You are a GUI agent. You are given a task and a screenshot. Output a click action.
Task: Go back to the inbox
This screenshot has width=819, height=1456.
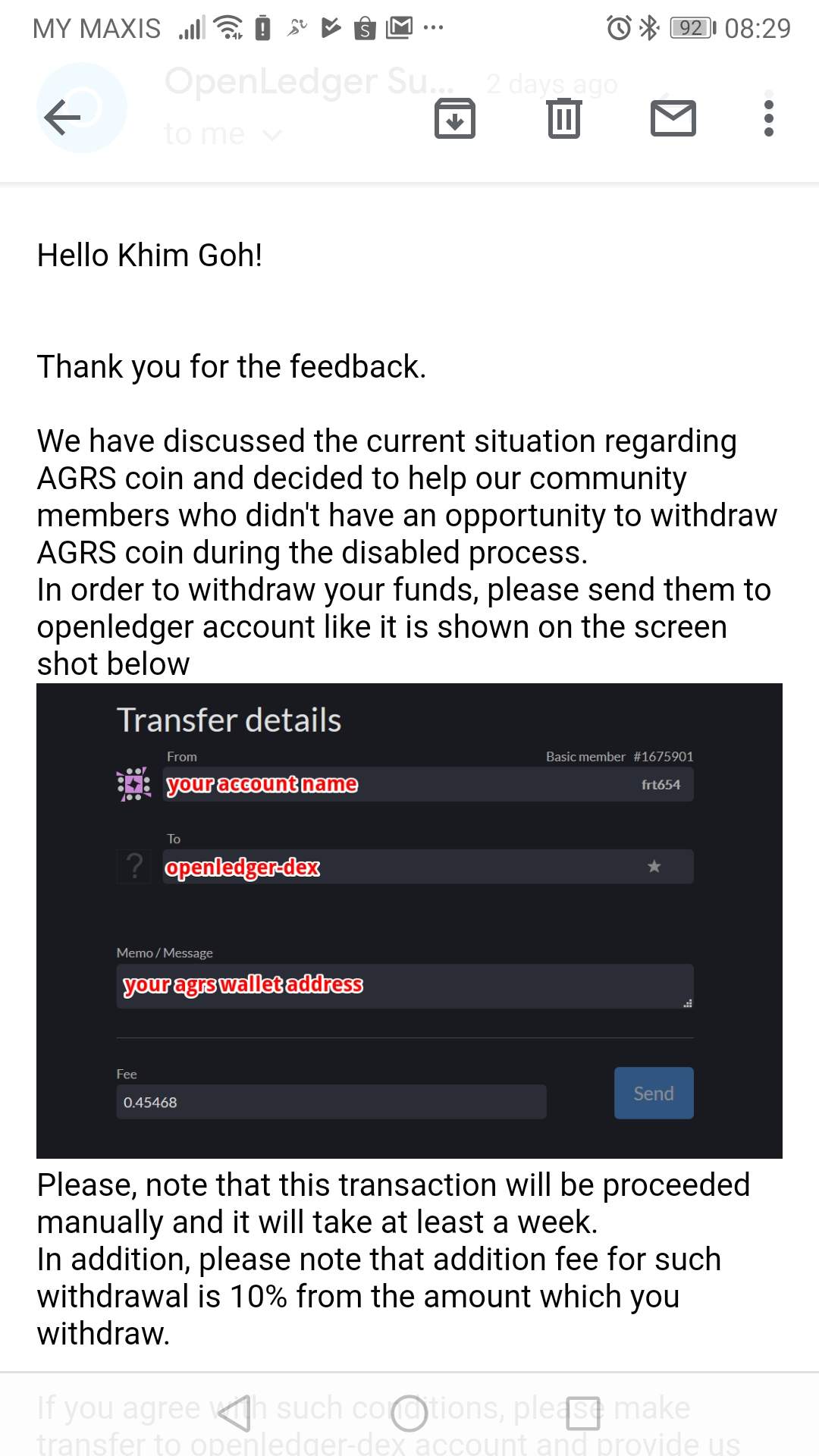[x=62, y=118]
